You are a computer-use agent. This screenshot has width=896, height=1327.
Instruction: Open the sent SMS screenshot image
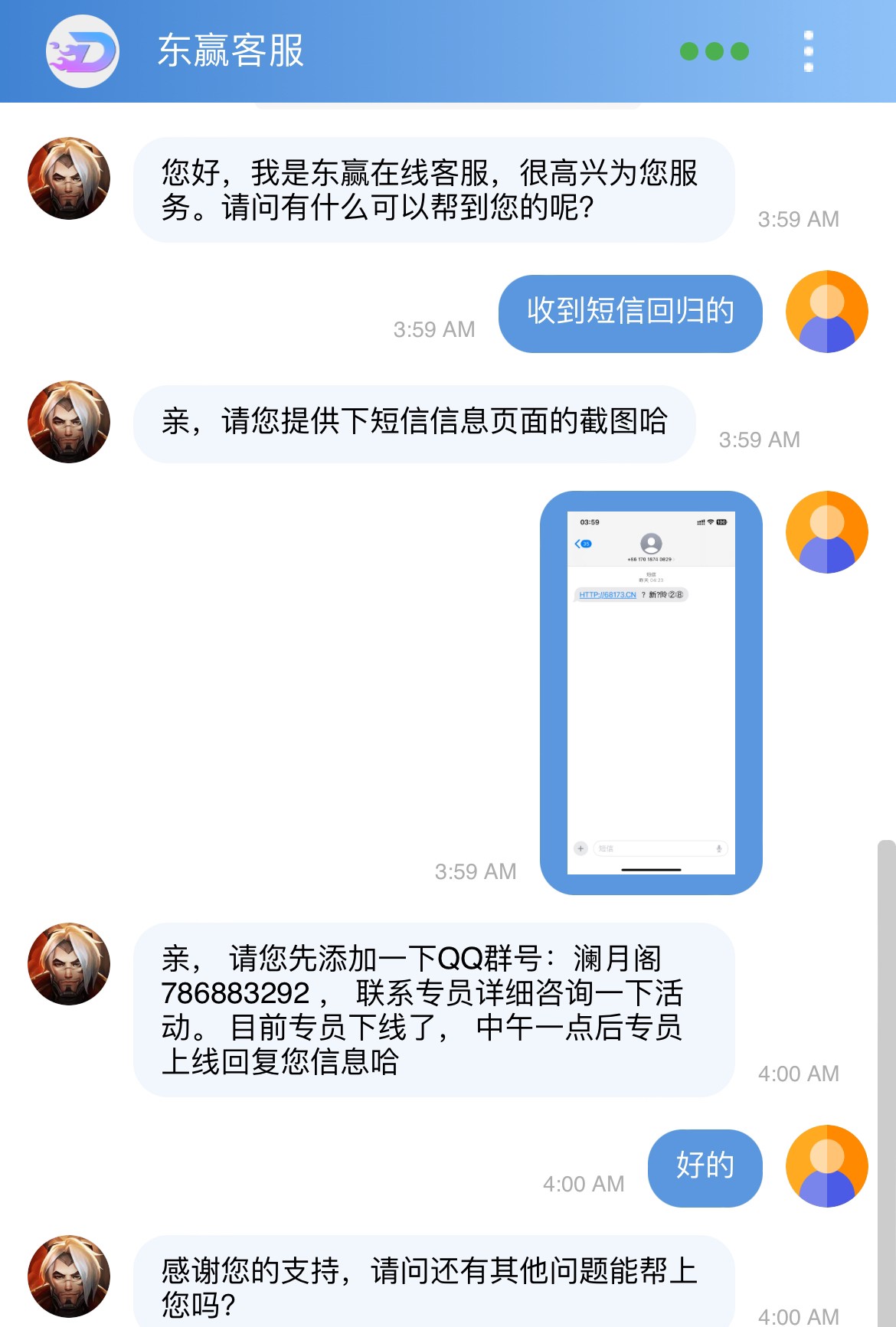651,692
